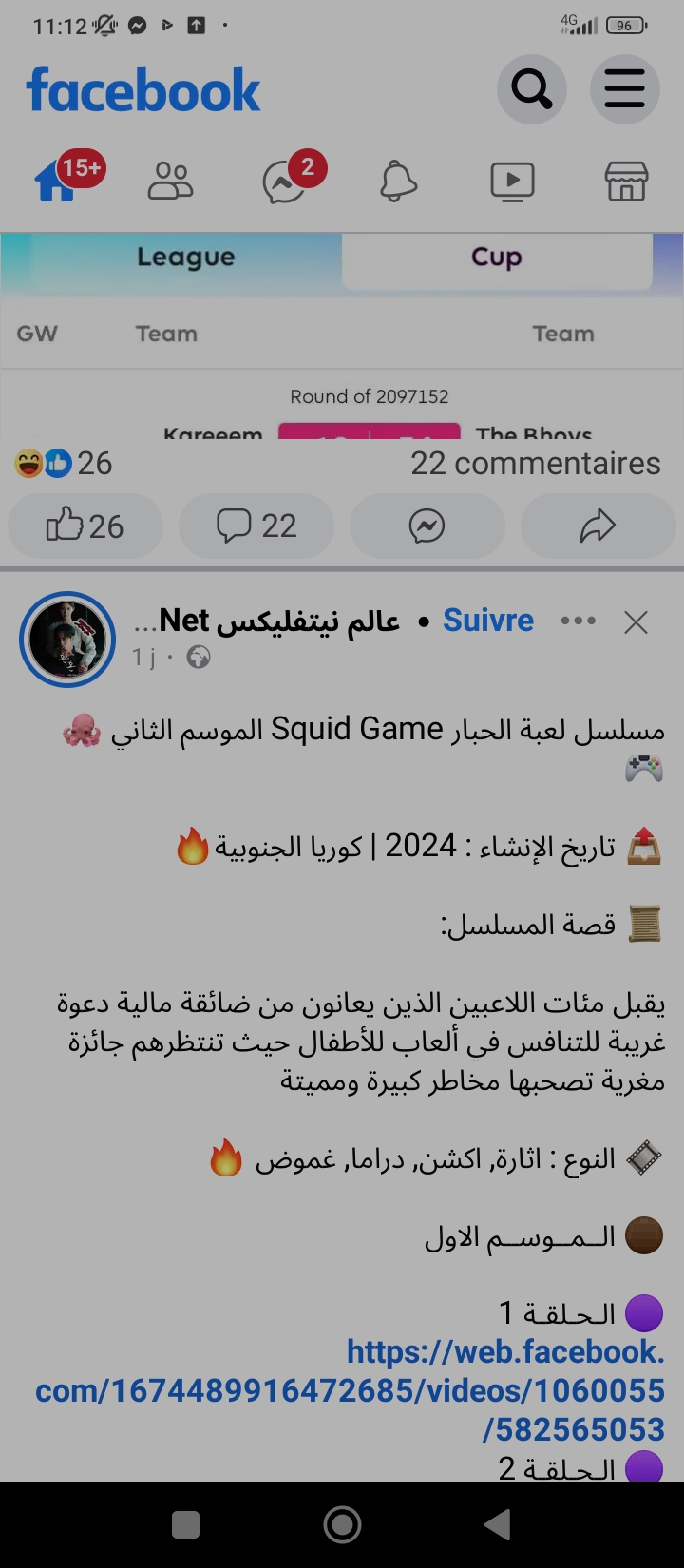The width and height of the screenshot is (684, 1568).
Task: Go to the Home feed tab
Action: (x=57, y=181)
